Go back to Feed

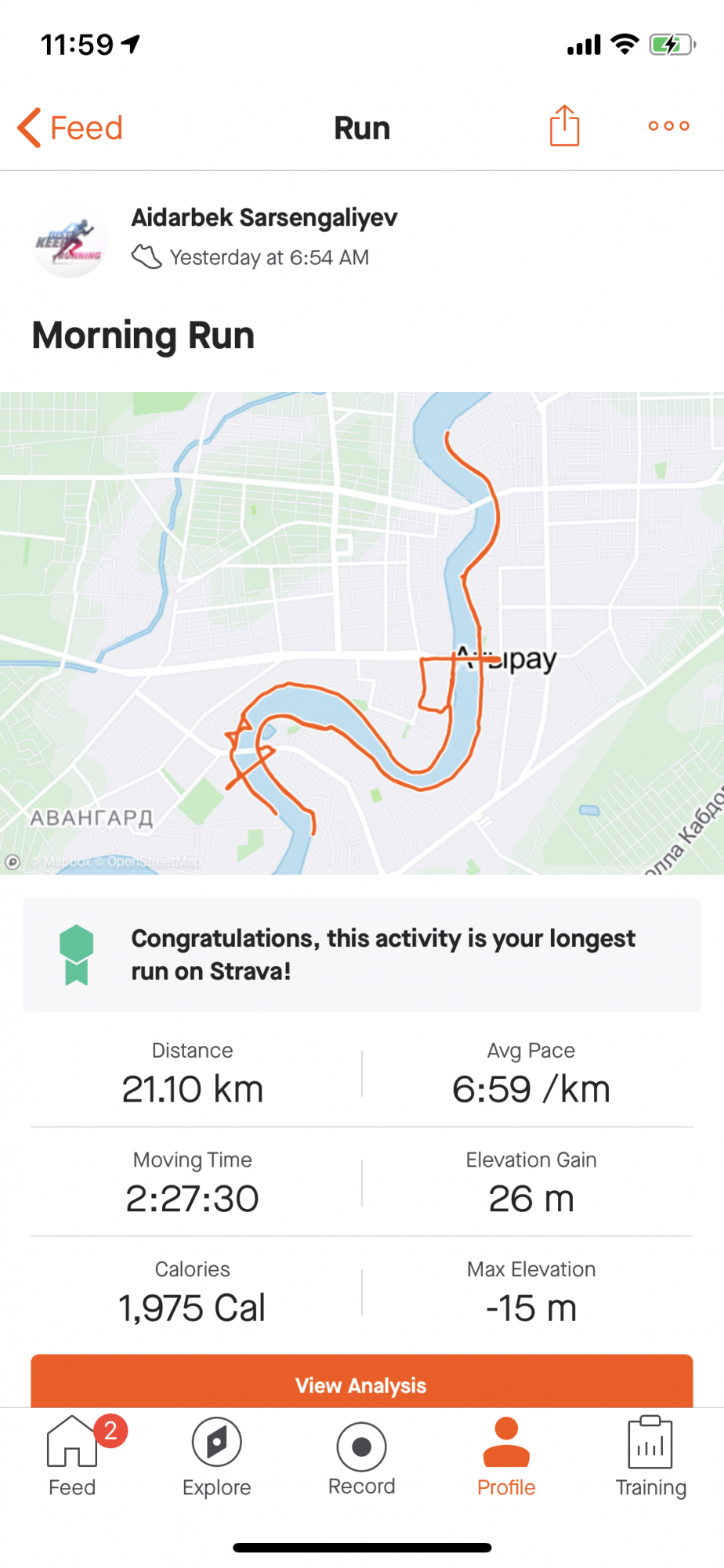pyautogui.click(x=71, y=128)
